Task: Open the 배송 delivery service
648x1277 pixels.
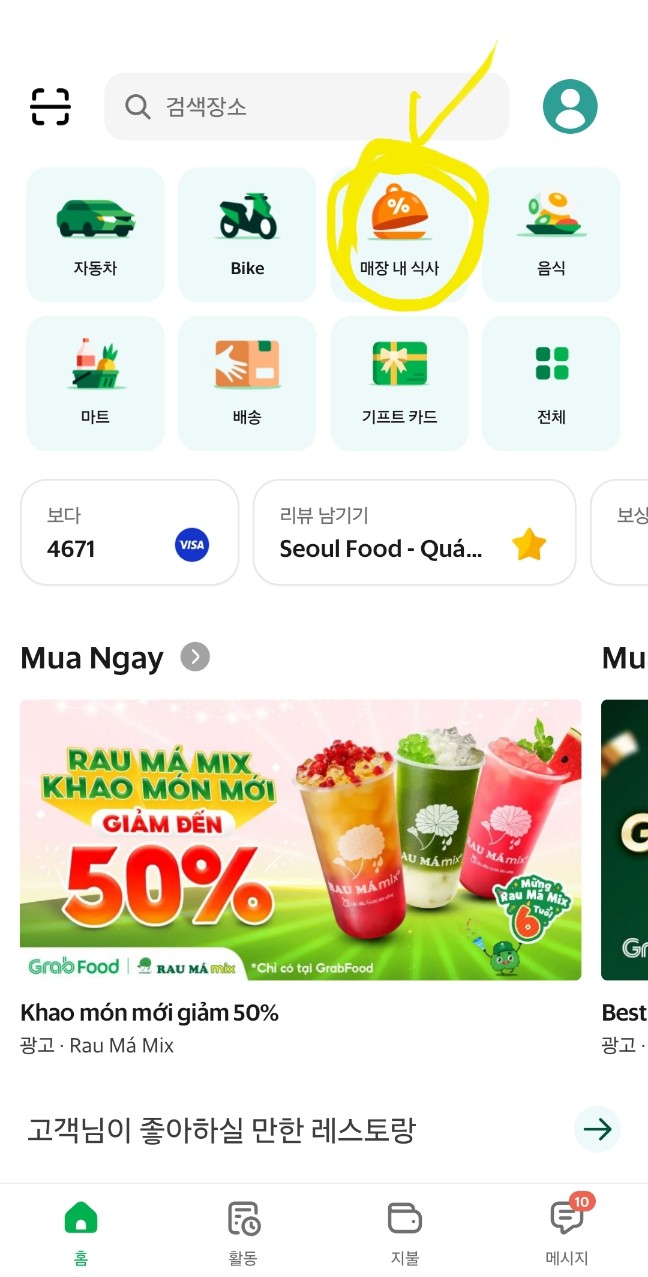Action: pyautogui.click(x=247, y=383)
